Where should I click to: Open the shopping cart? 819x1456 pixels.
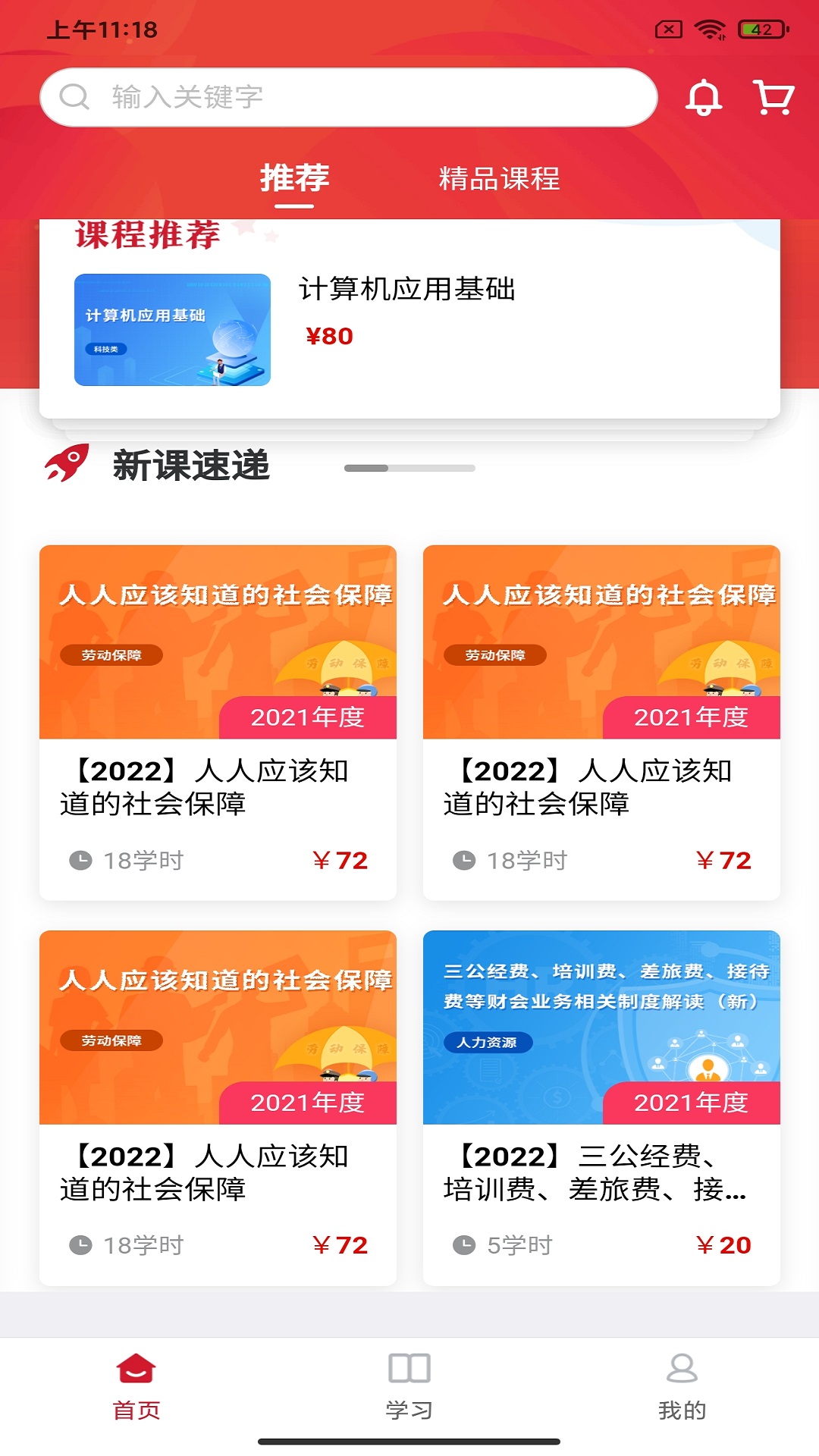click(773, 97)
